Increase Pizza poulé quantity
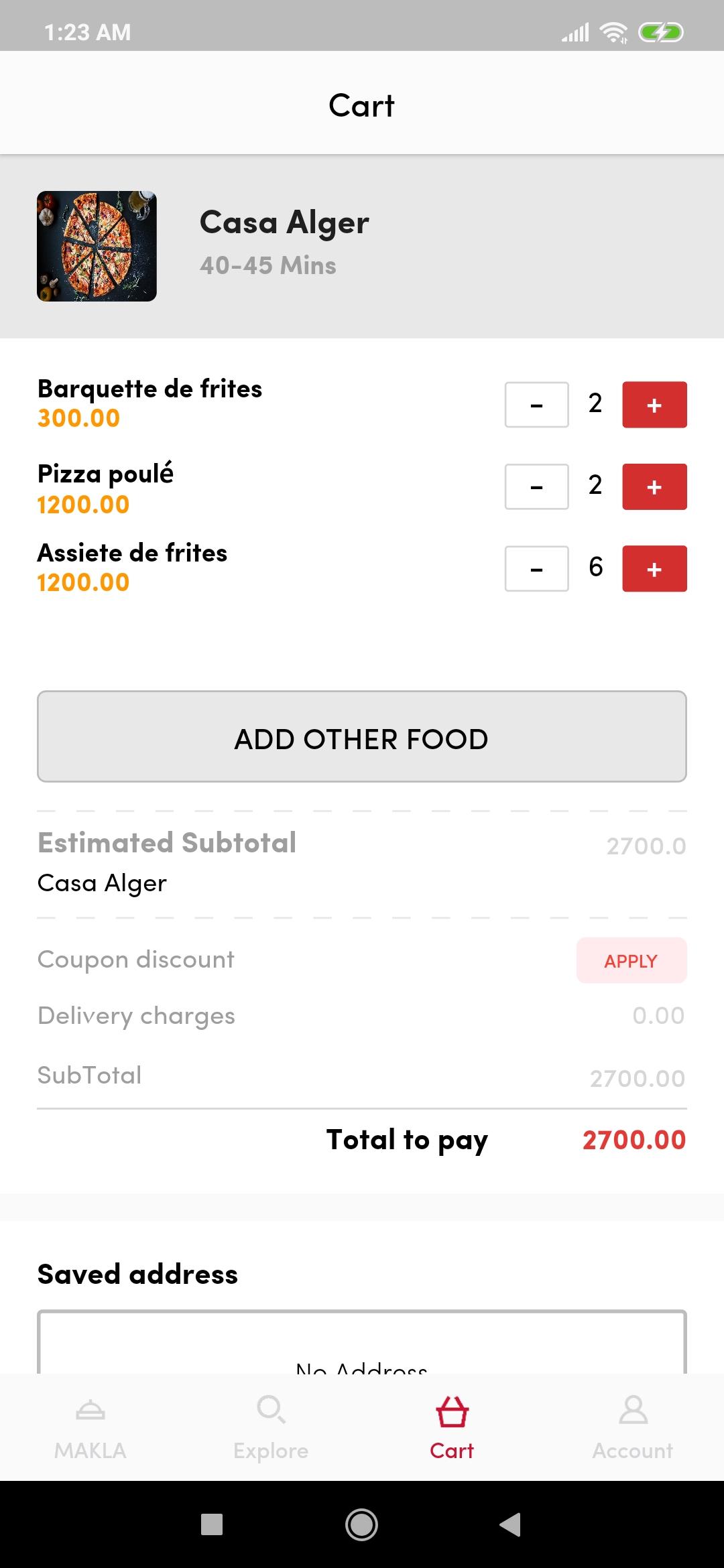This screenshot has width=724, height=1568. click(x=654, y=486)
